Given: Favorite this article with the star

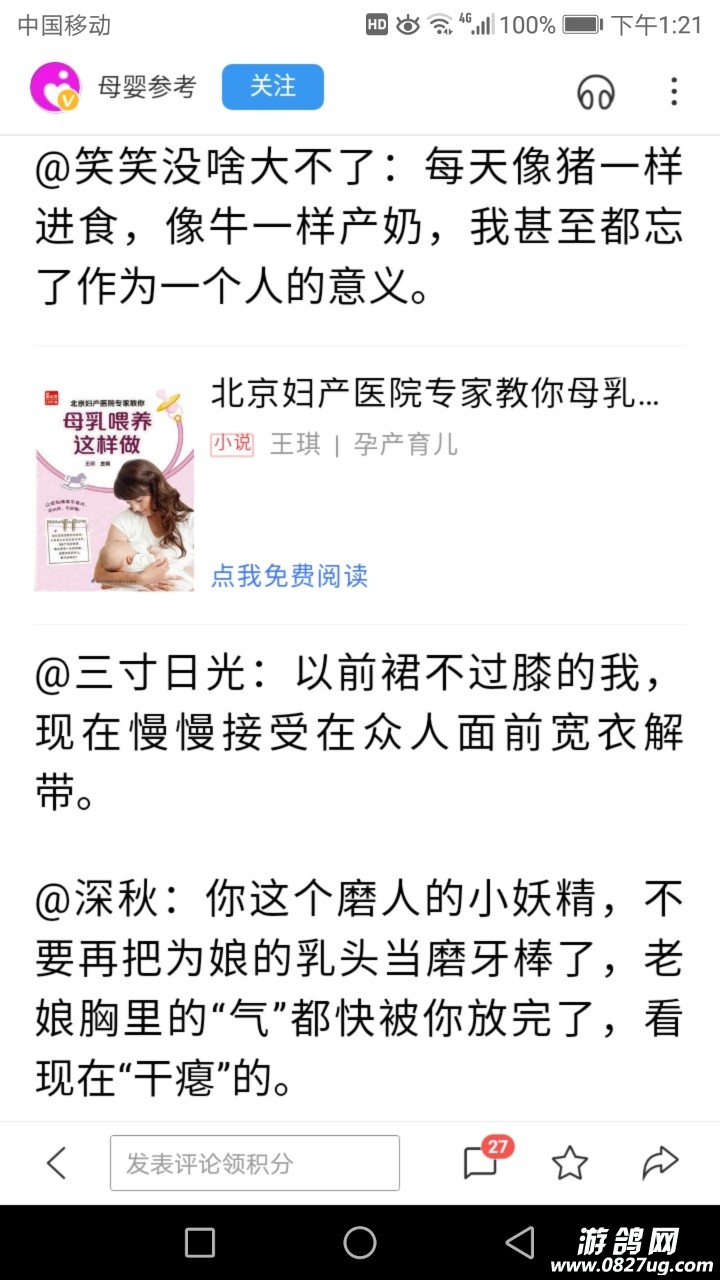Looking at the screenshot, I should (x=570, y=1163).
